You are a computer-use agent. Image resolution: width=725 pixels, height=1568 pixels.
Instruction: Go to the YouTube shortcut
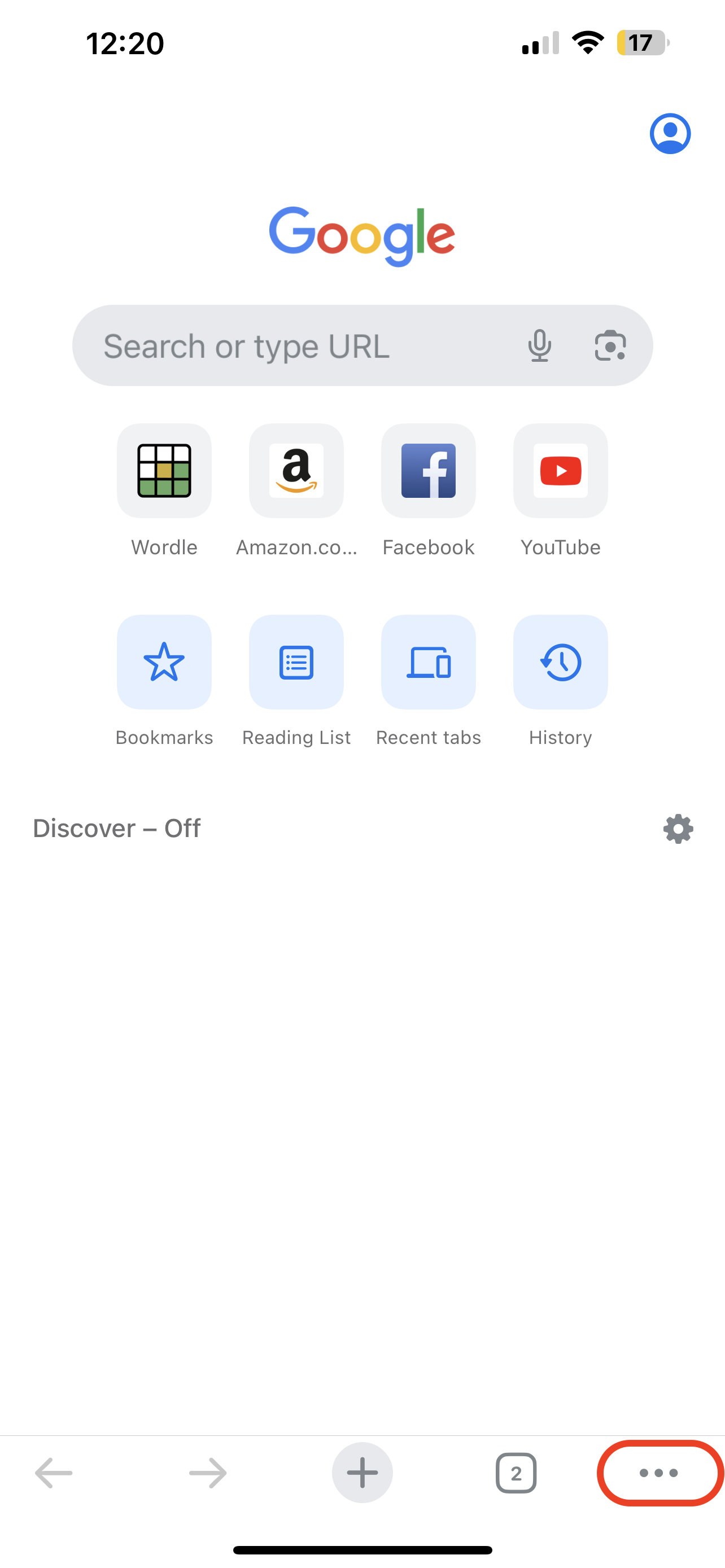coord(561,471)
